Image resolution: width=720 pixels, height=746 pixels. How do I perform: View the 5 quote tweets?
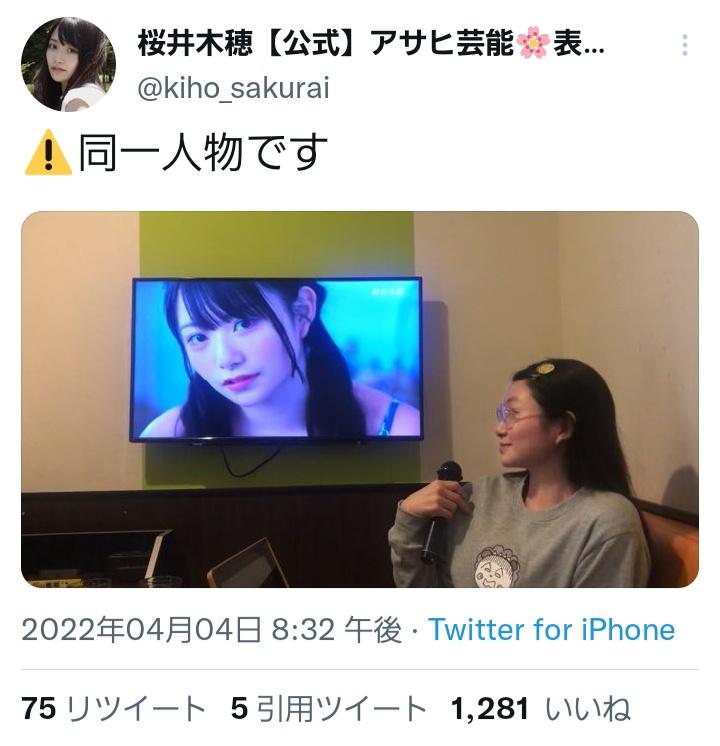point(329,709)
